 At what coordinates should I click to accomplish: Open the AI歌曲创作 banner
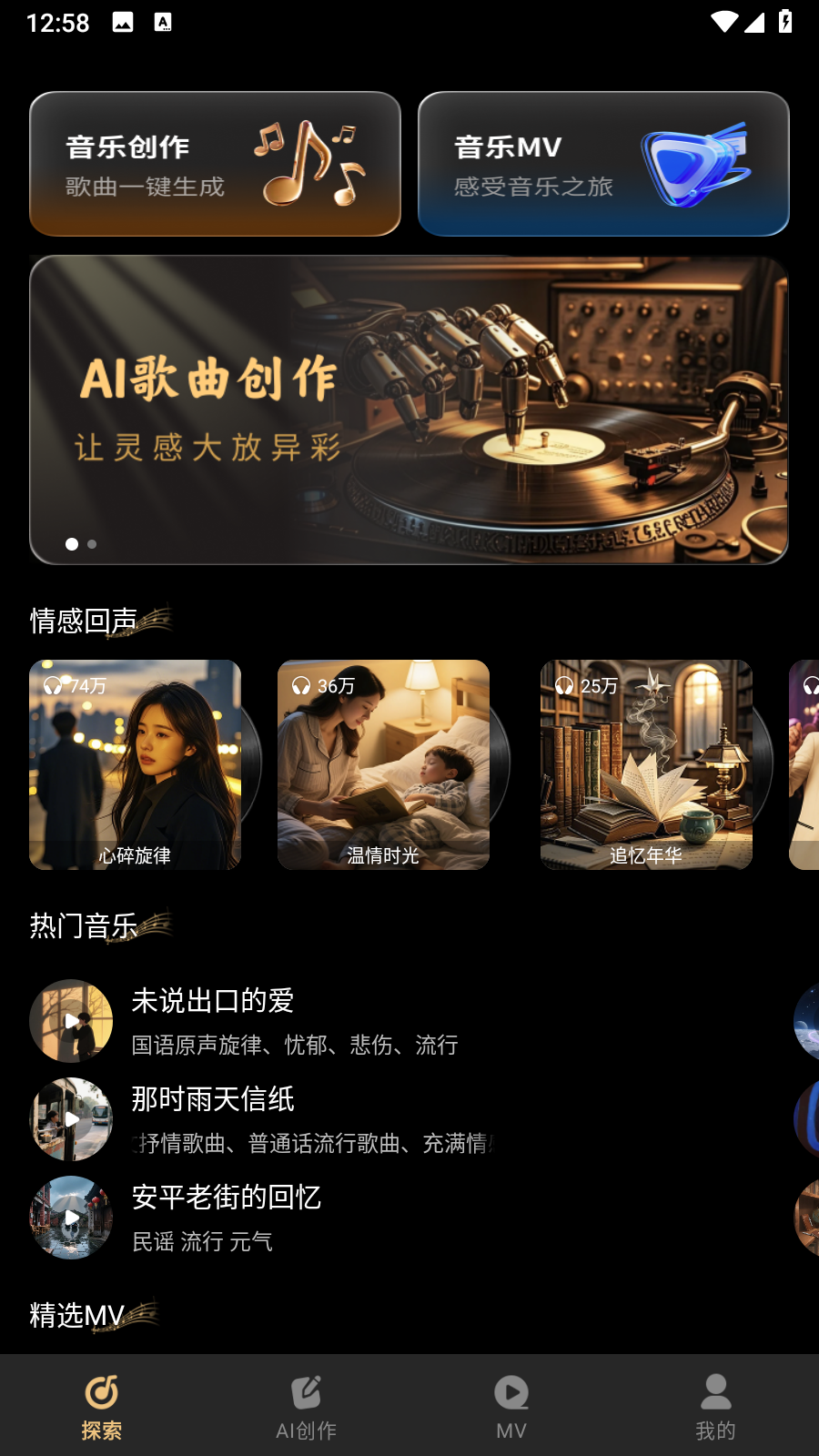(x=409, y=409)
